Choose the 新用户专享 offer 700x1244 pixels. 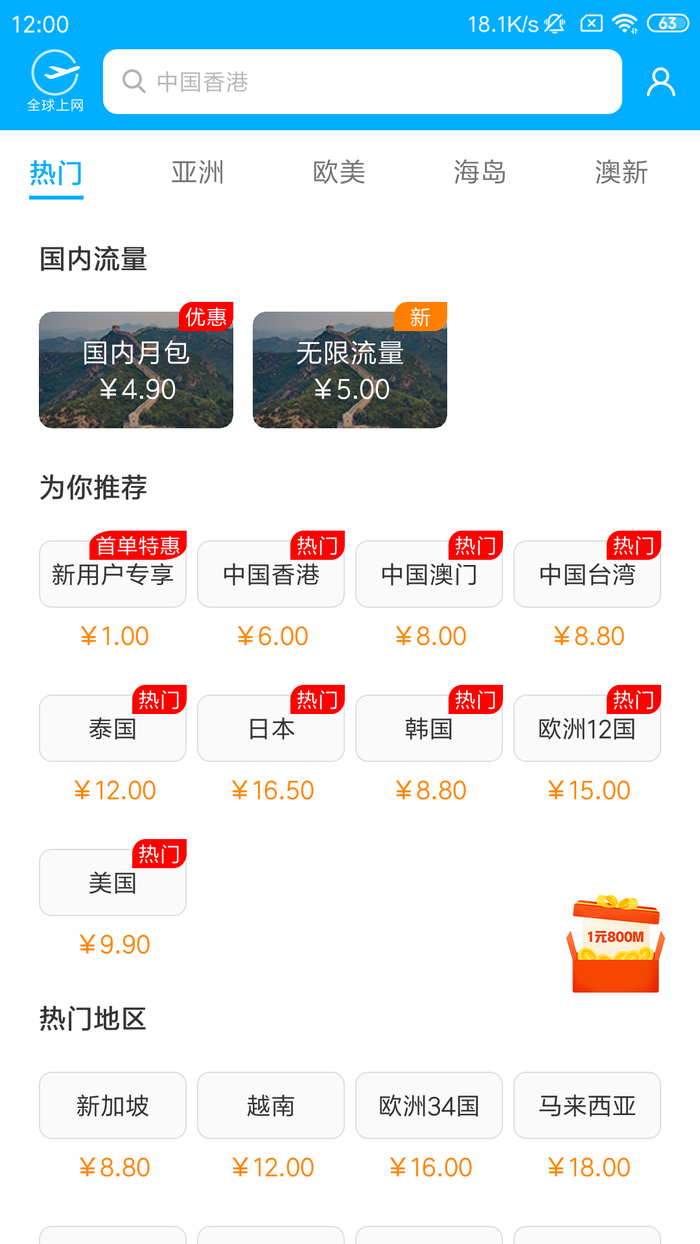point(113,575)
